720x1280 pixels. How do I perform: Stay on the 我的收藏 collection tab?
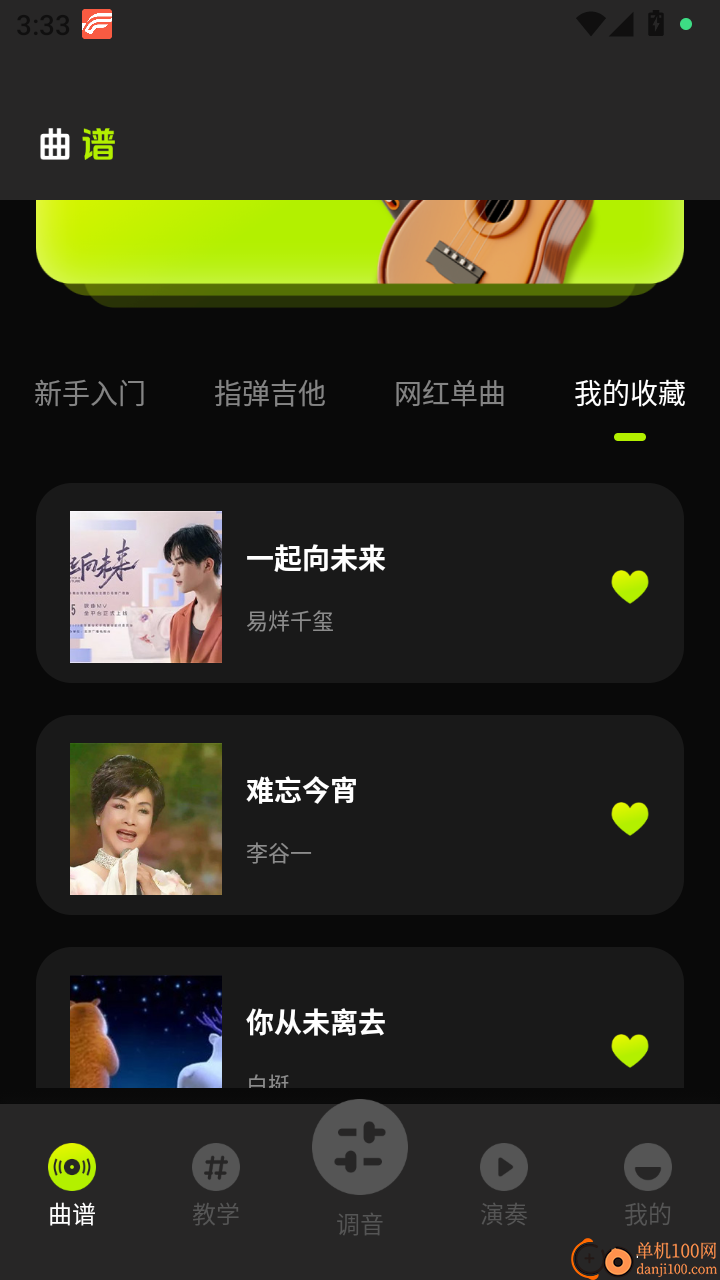630,393
